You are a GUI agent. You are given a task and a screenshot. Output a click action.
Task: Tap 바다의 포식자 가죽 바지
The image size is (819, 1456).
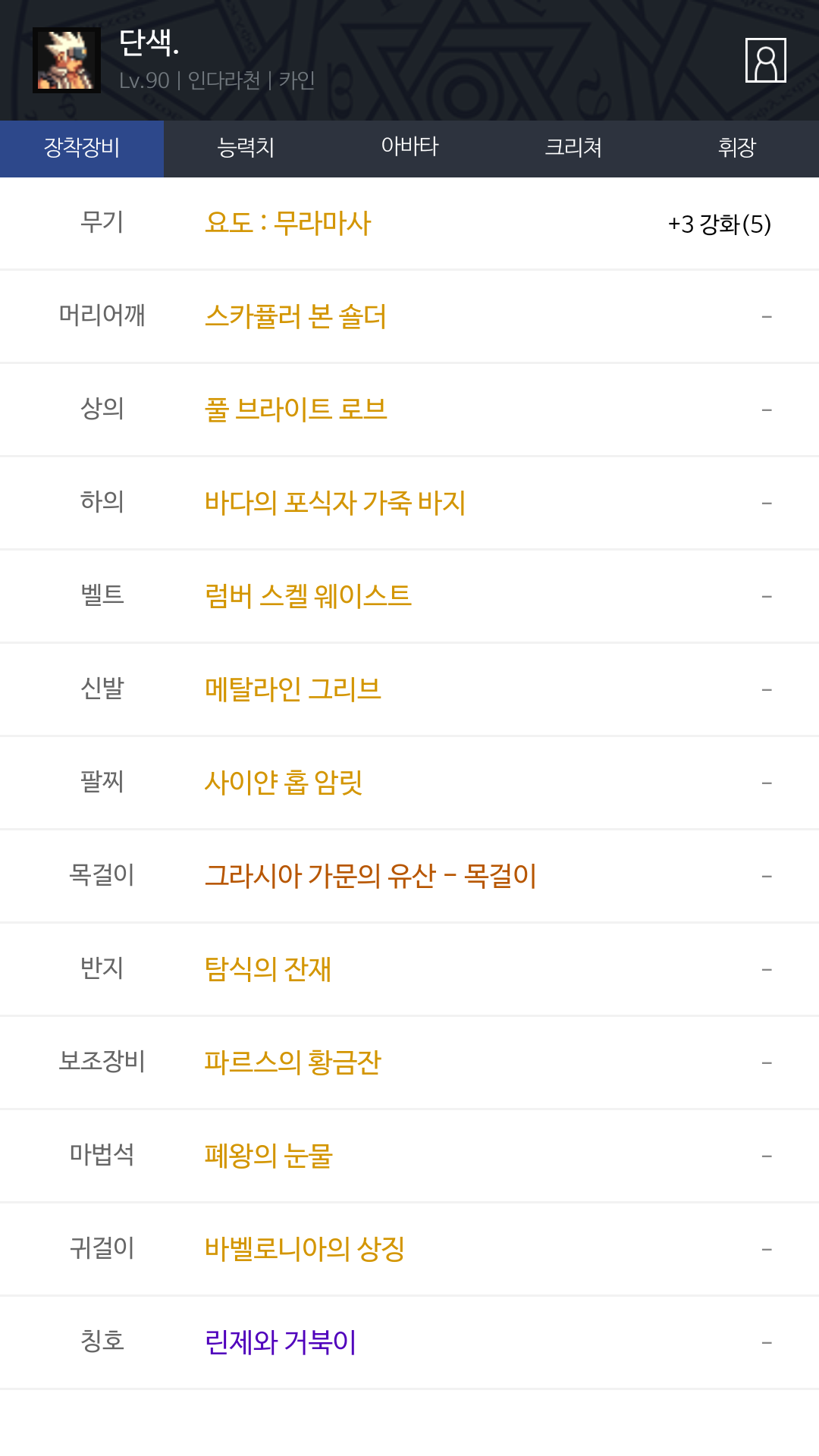(335, 503)
